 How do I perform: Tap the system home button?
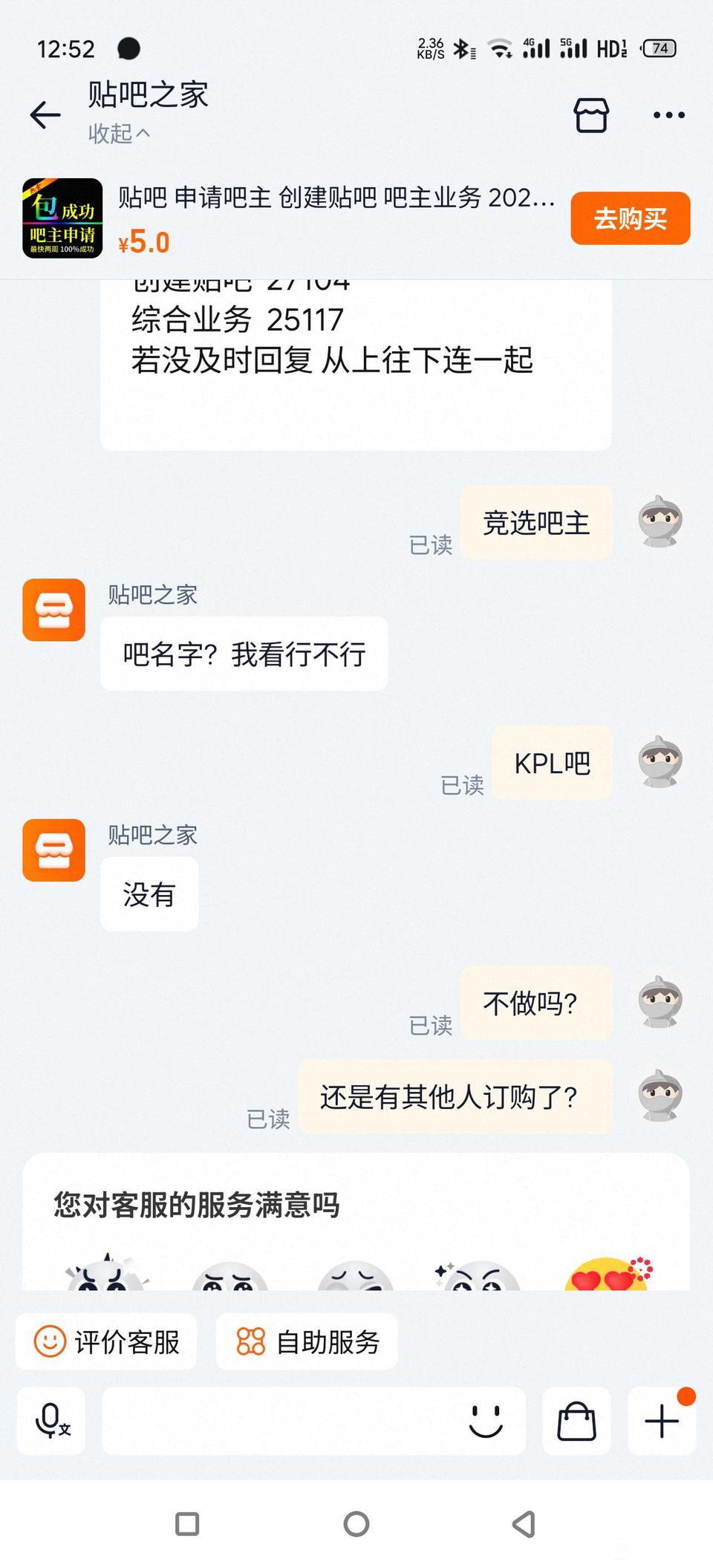click(x=356, y=1524)
